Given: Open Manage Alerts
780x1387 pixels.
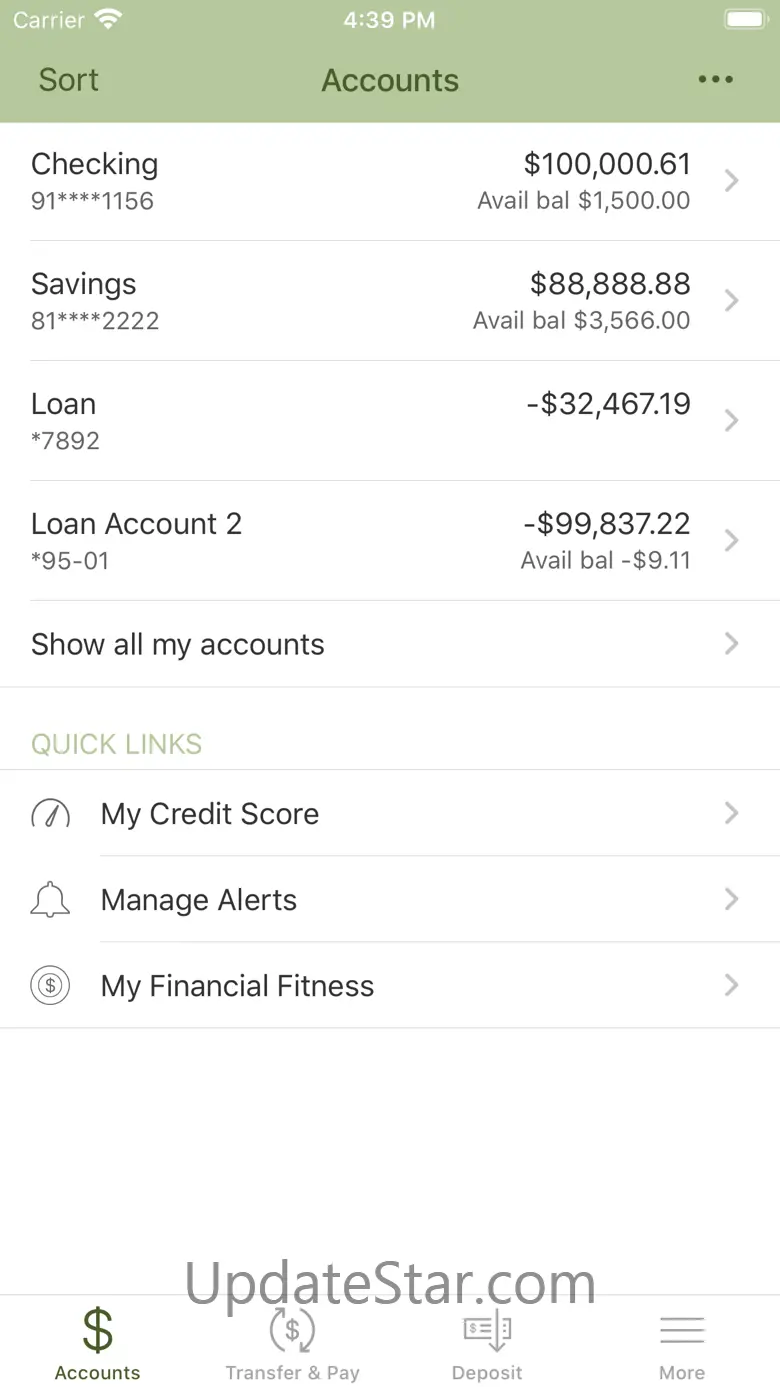Looking at the screenshot, I should point(390,900).
